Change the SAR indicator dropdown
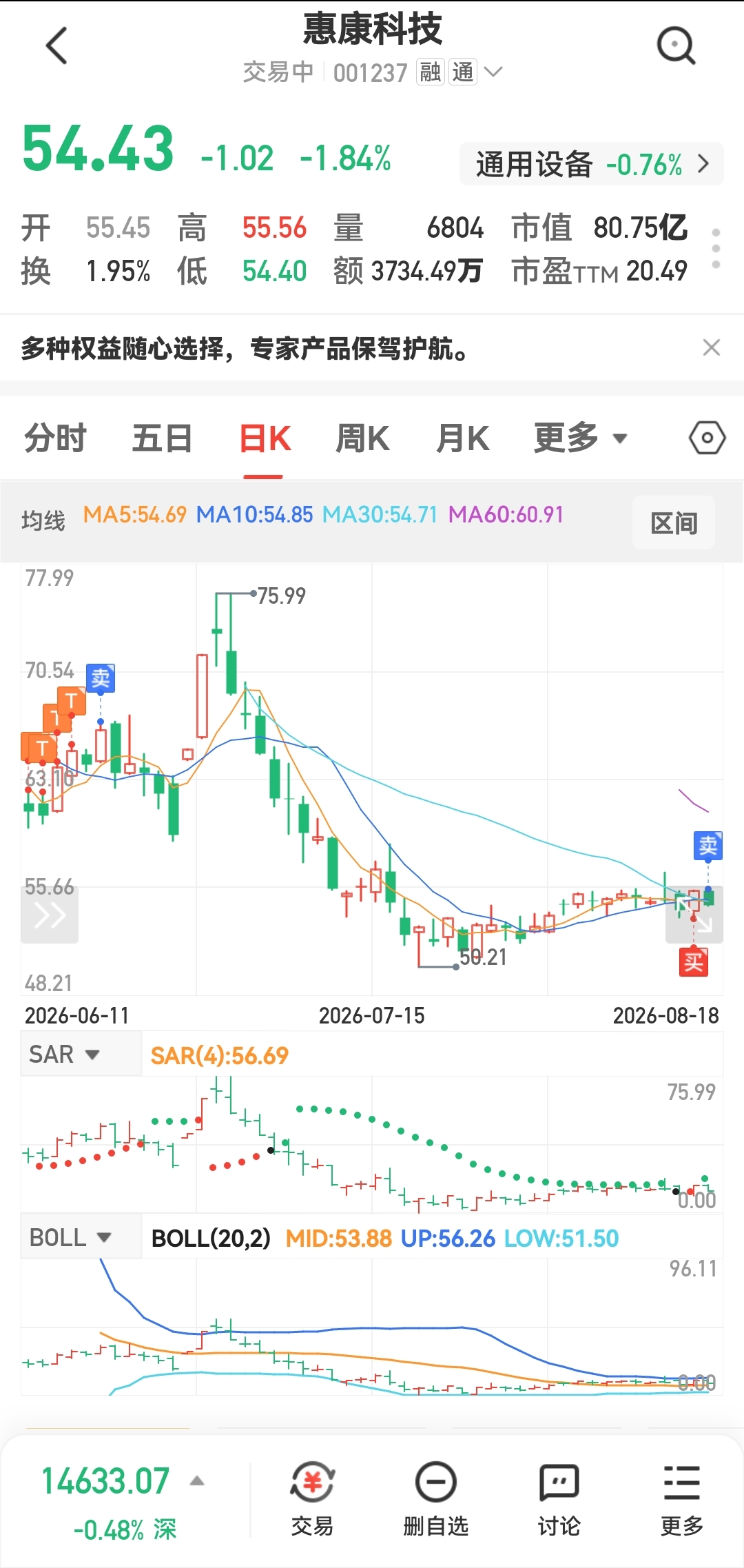The image size is (744, 1568). [x=65, y=1055]
